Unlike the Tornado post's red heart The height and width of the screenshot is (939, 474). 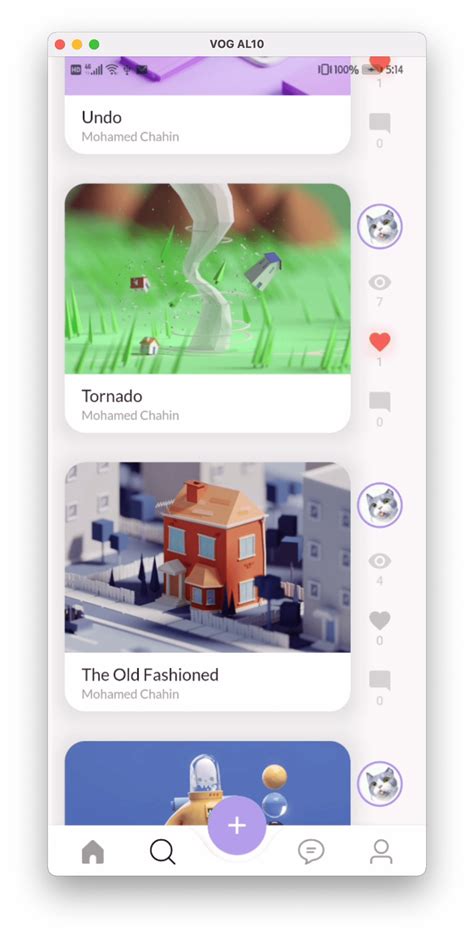coord(379,342)
